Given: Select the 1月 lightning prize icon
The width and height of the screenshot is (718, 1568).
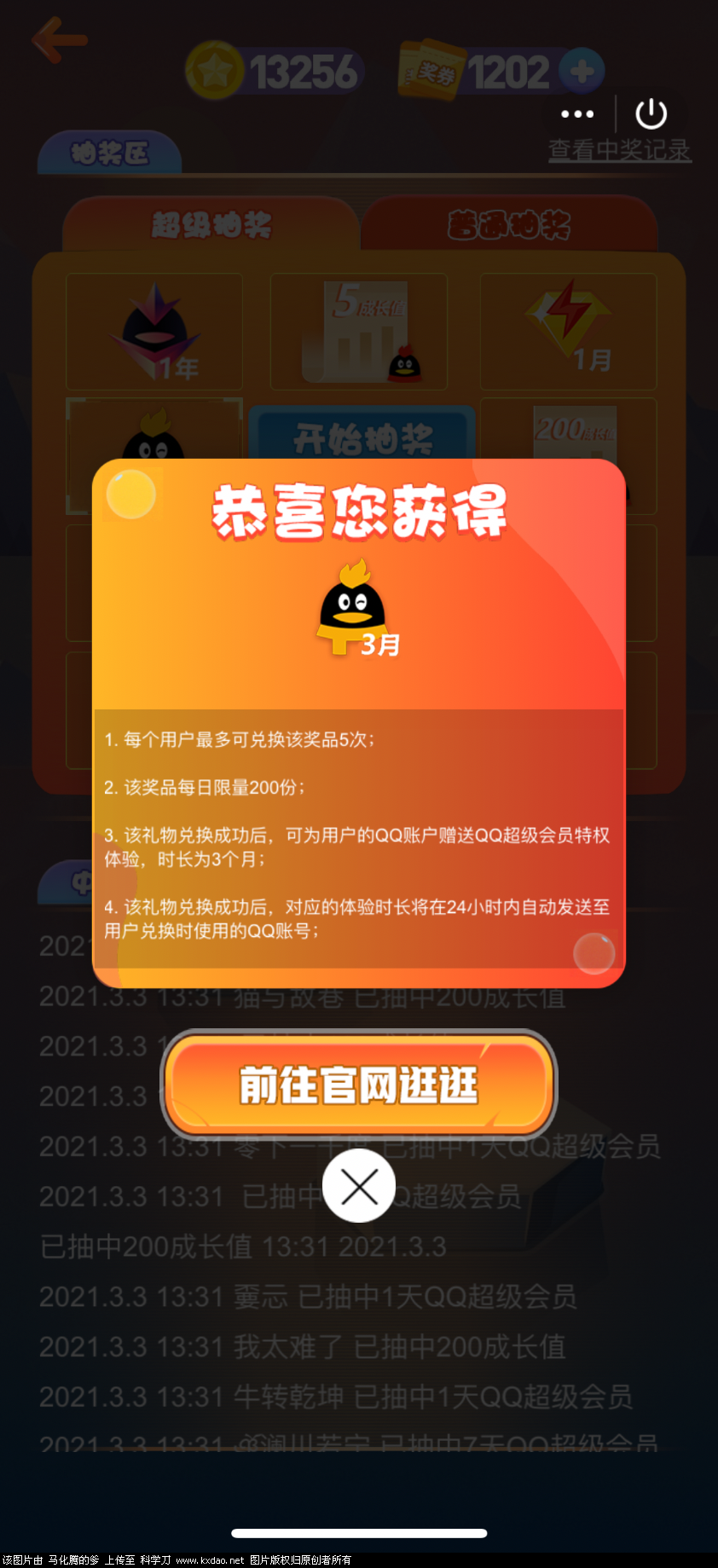Looking at the screenshot, I should pos(568,332).
